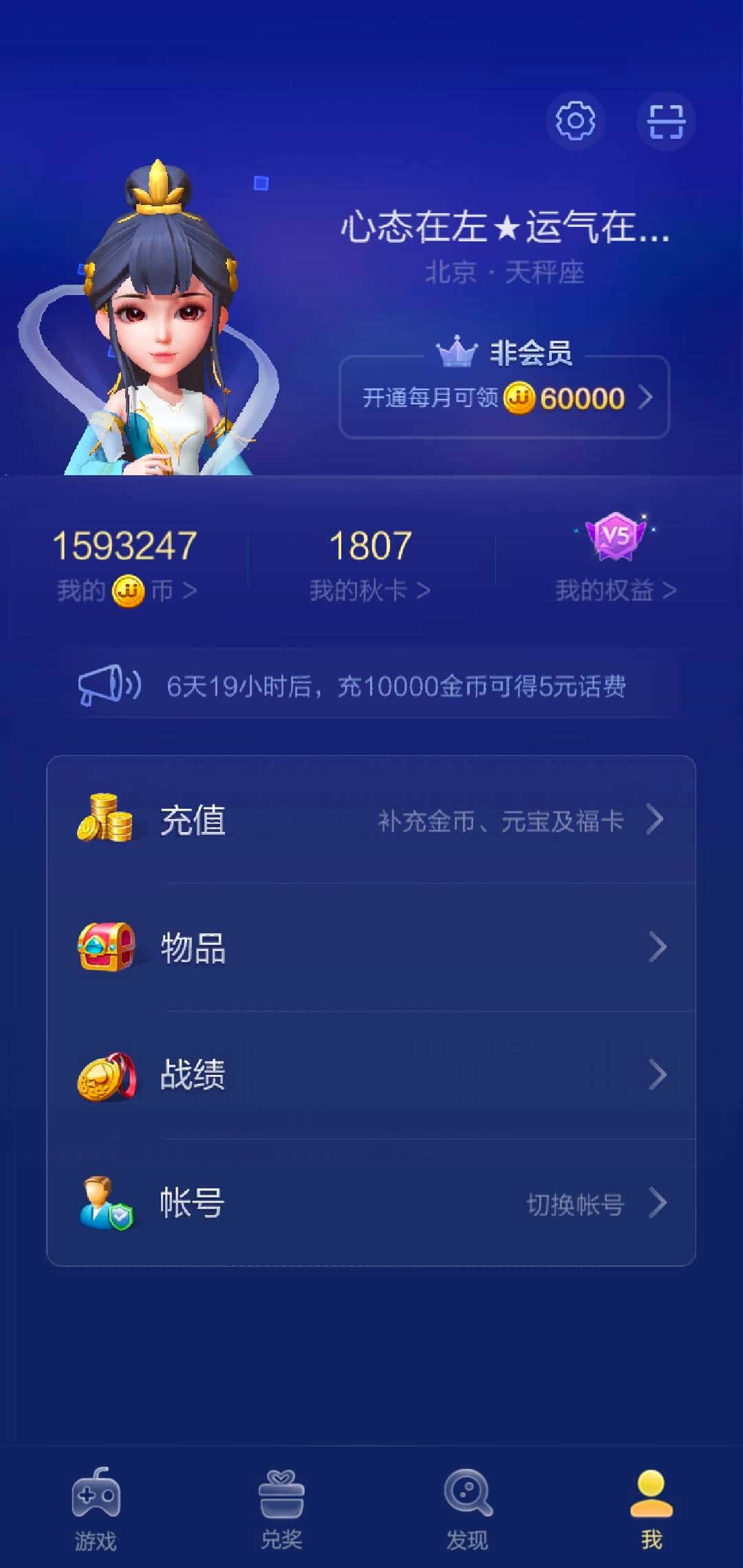This screenshot has width=743, height=1568.
Task: Expand the 我的权益 section arrow
Action: click(667, 590)
